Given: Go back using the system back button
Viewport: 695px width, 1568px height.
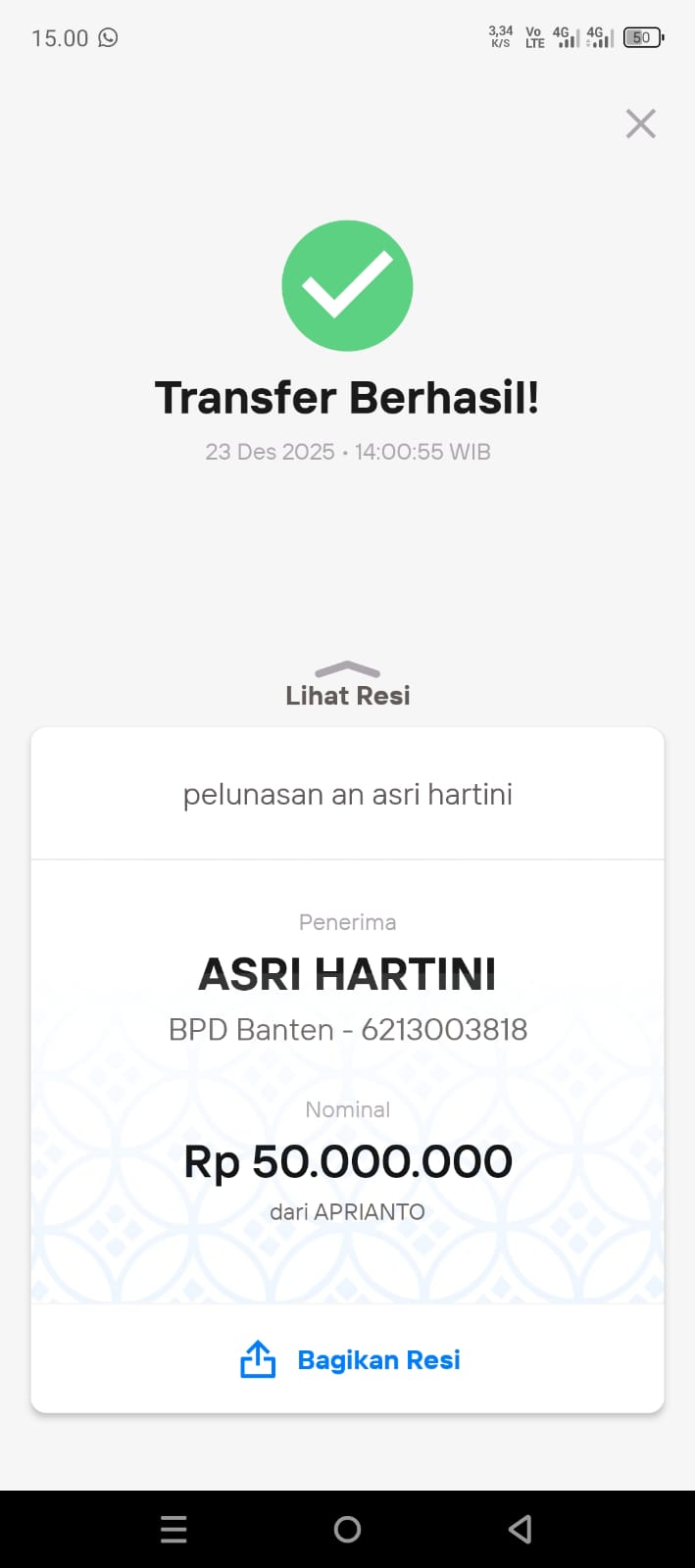Looking at the screenshot, I should [521, 1529].
